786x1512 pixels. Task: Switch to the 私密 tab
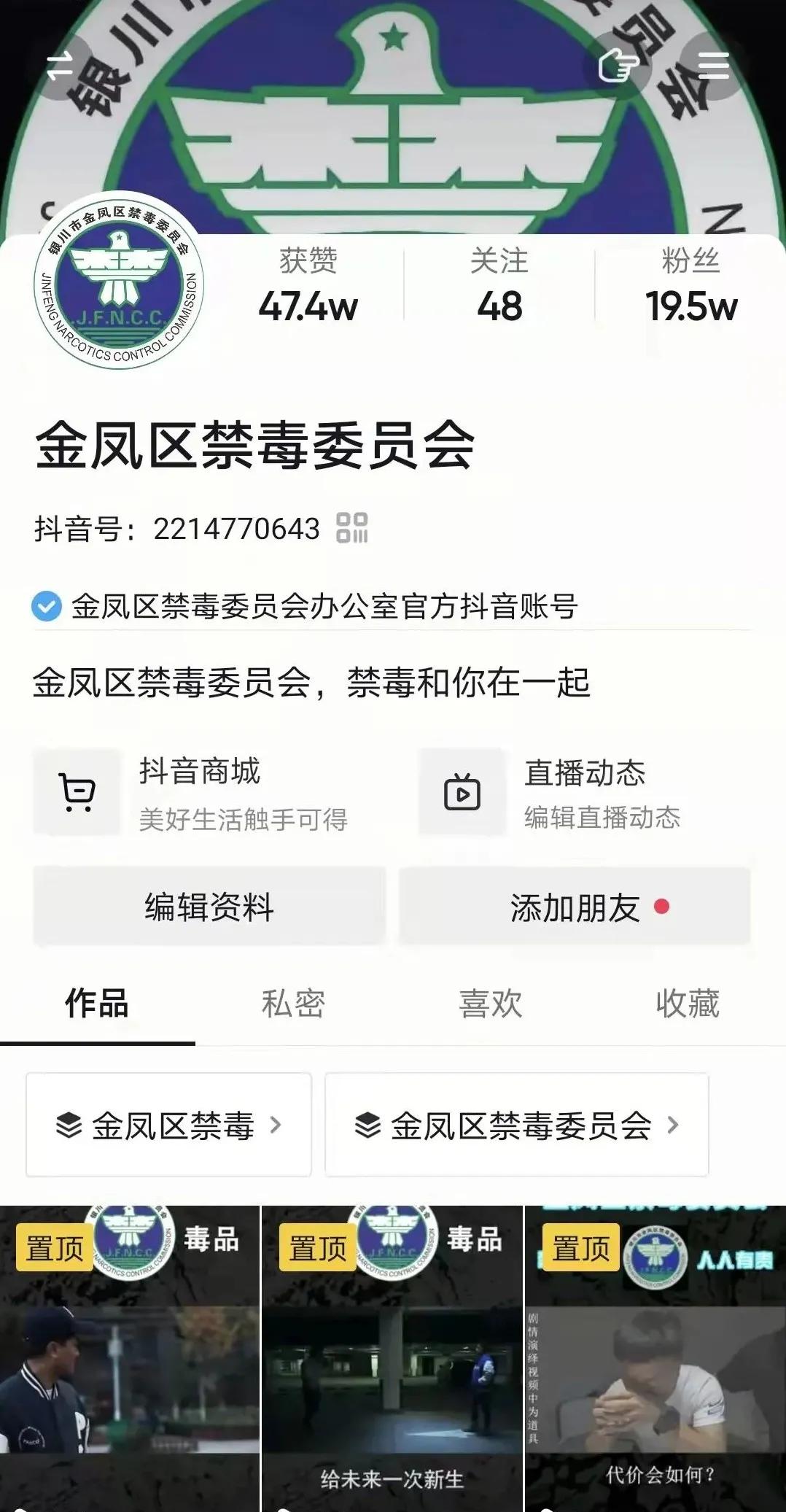tap(294, 1004)
